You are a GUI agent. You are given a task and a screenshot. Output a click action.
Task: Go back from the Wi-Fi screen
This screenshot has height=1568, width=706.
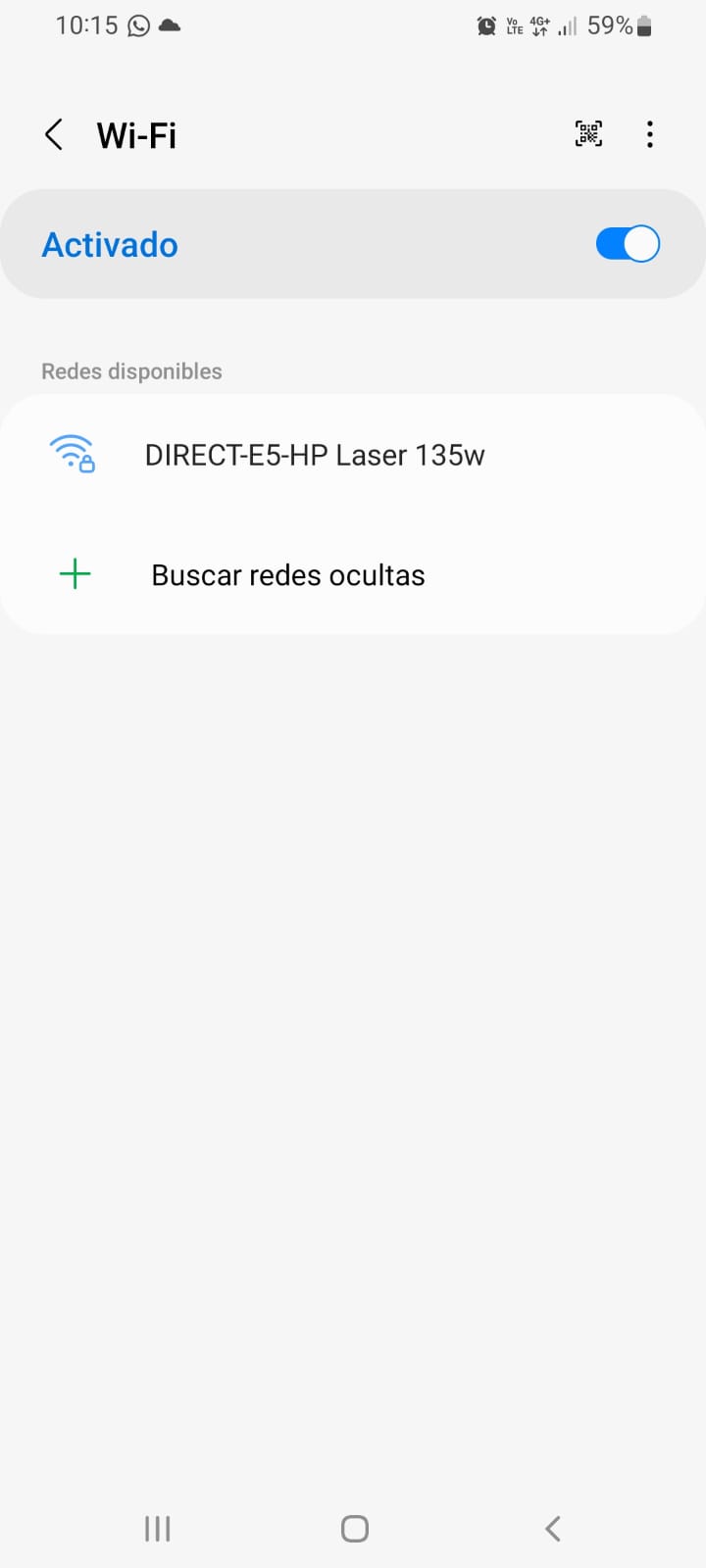point(54,135)
